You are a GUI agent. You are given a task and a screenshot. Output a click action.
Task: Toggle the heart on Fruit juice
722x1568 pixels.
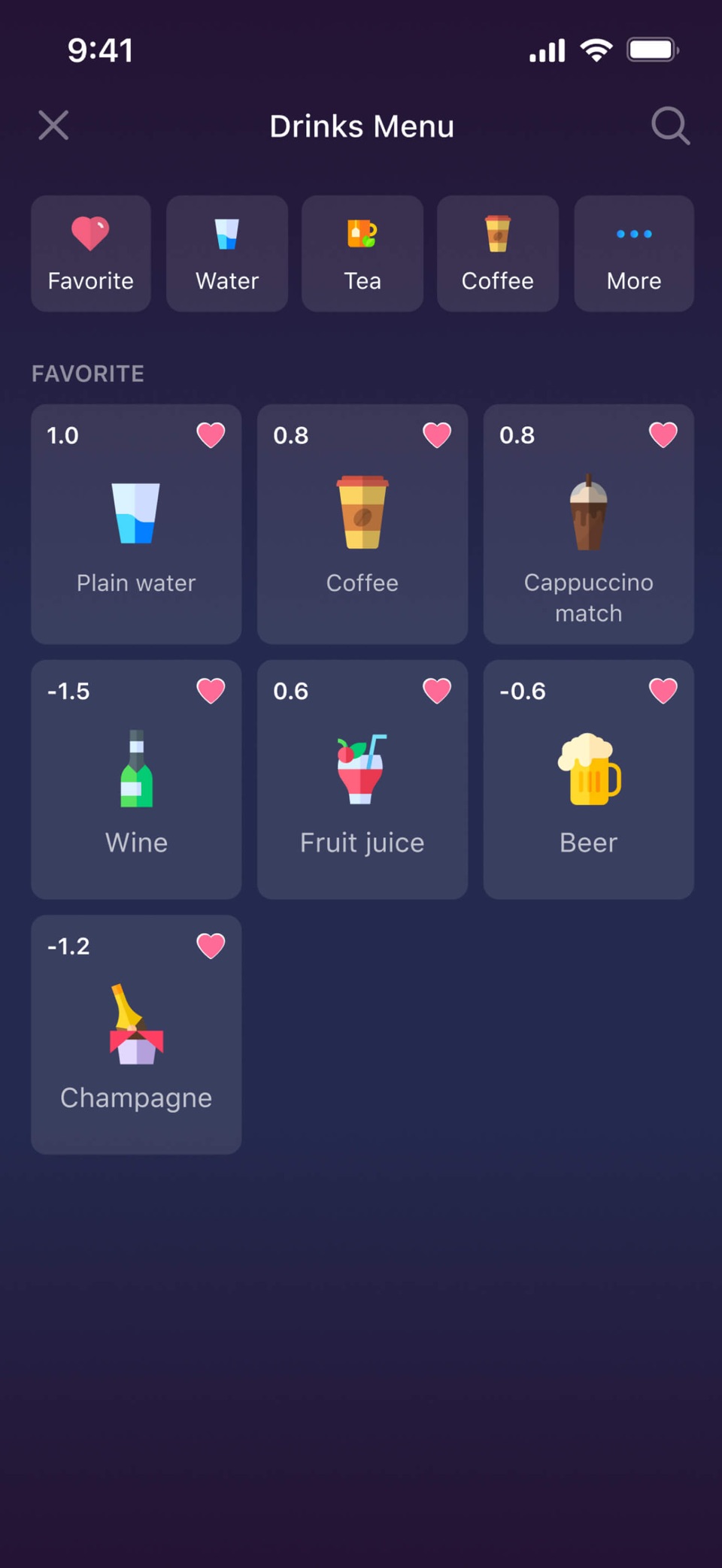(437, 691)
